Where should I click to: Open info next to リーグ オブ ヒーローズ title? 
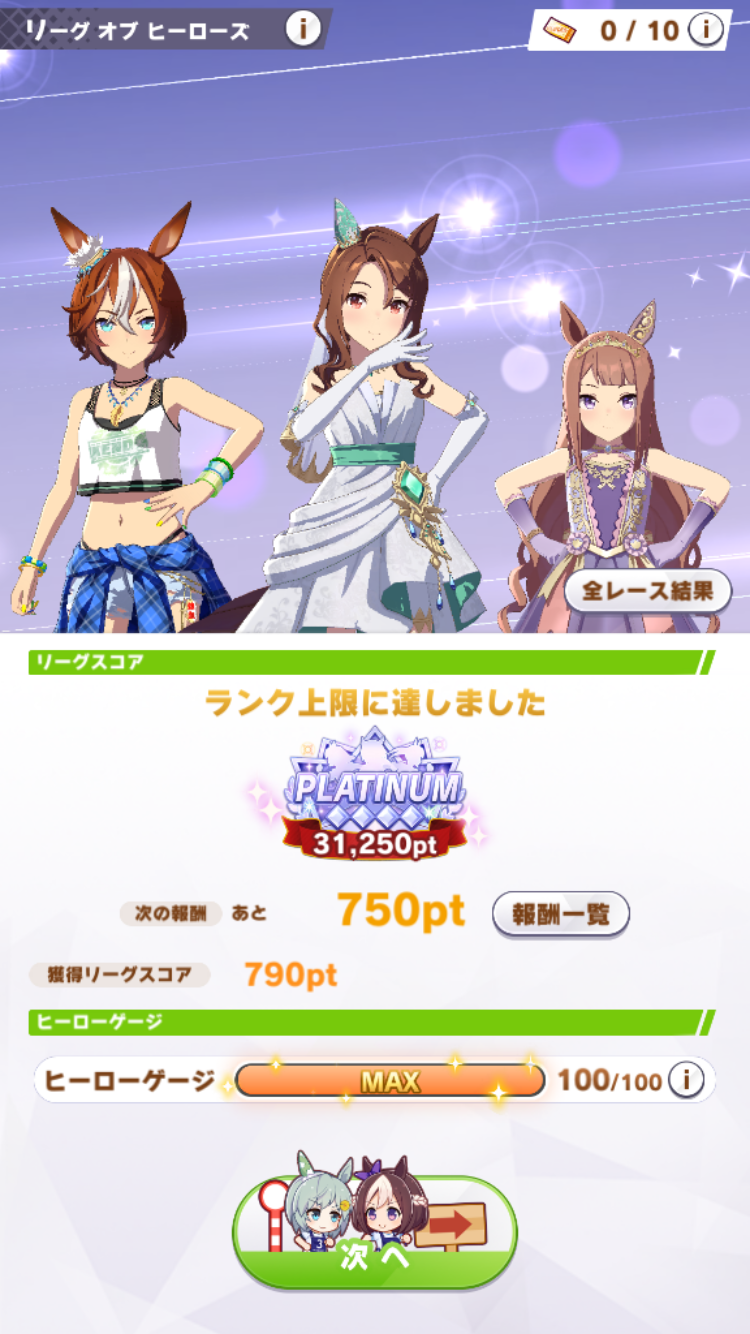(x=303, y=29)
